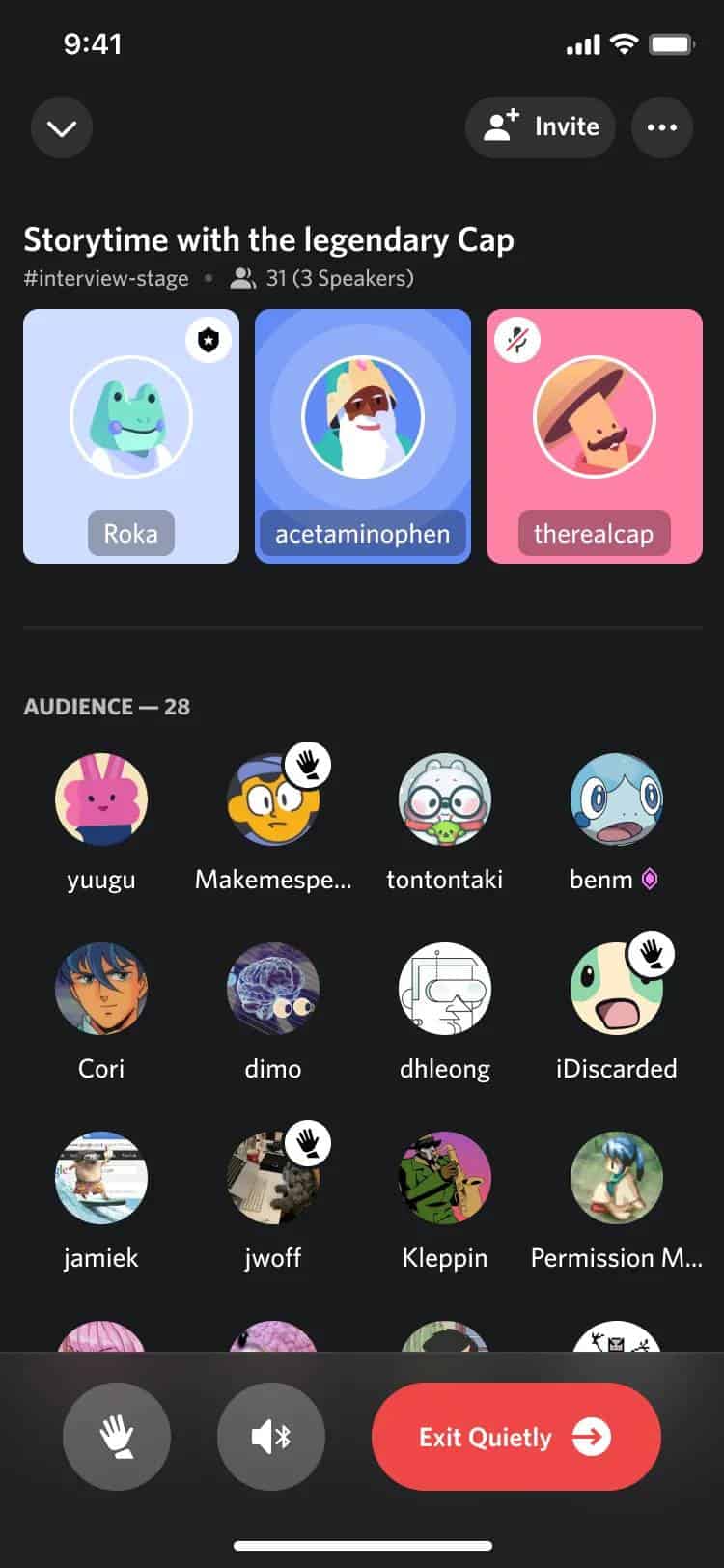Leave the stage with Exit Quietly
The width and height of the screenshot is (724, 1568).
point(516,1437)
